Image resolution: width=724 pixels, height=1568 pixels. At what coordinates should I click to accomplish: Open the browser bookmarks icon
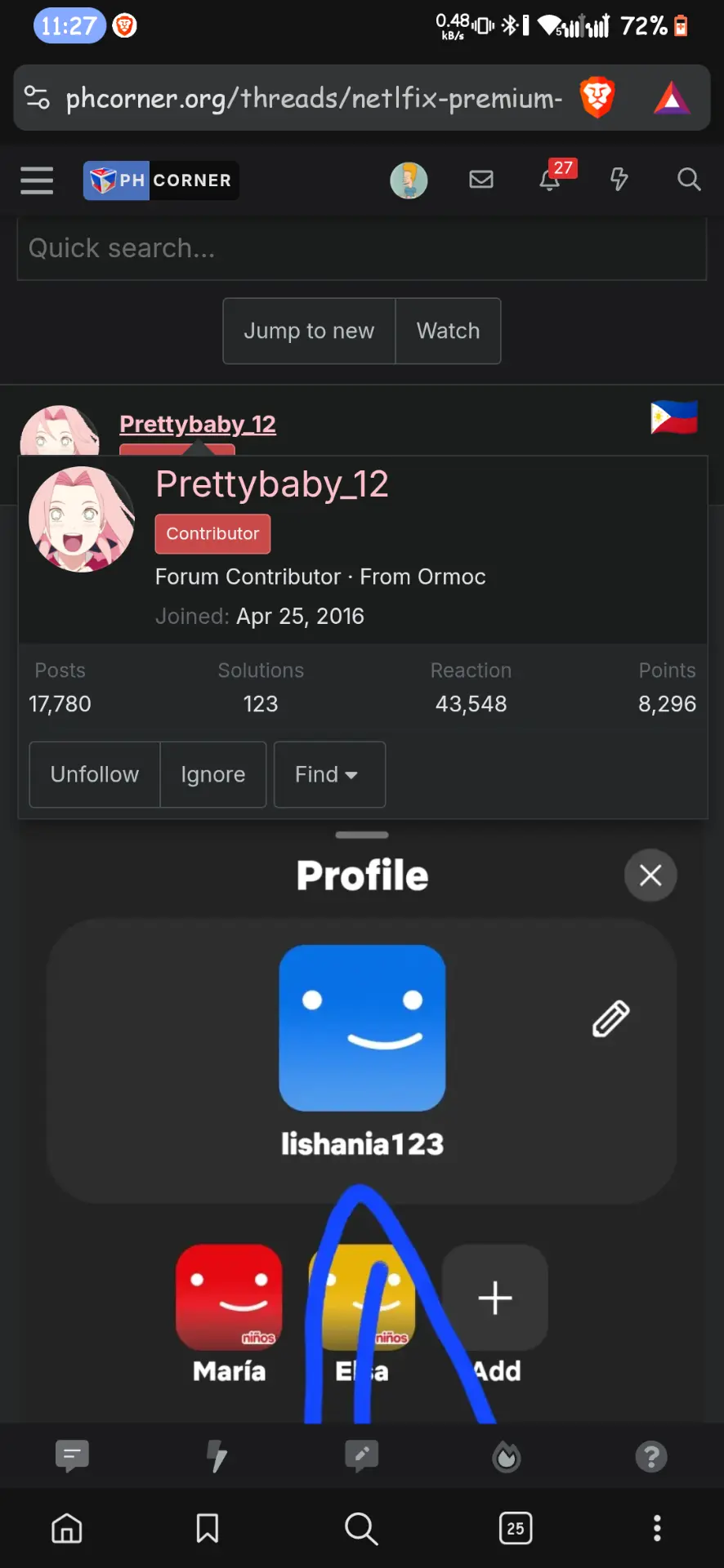[208, 1528]
